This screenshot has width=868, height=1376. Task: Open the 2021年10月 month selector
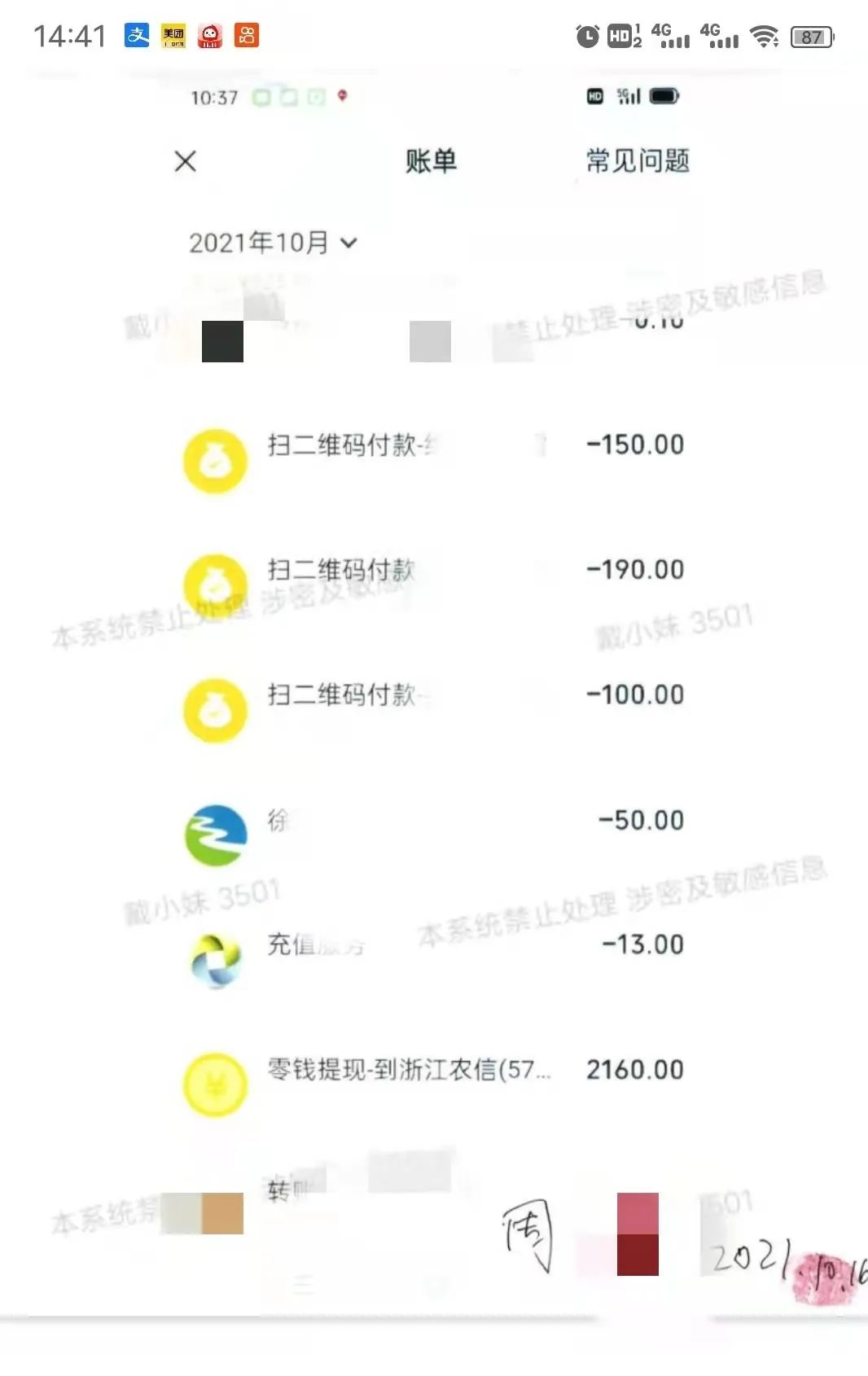click(273, 242)
